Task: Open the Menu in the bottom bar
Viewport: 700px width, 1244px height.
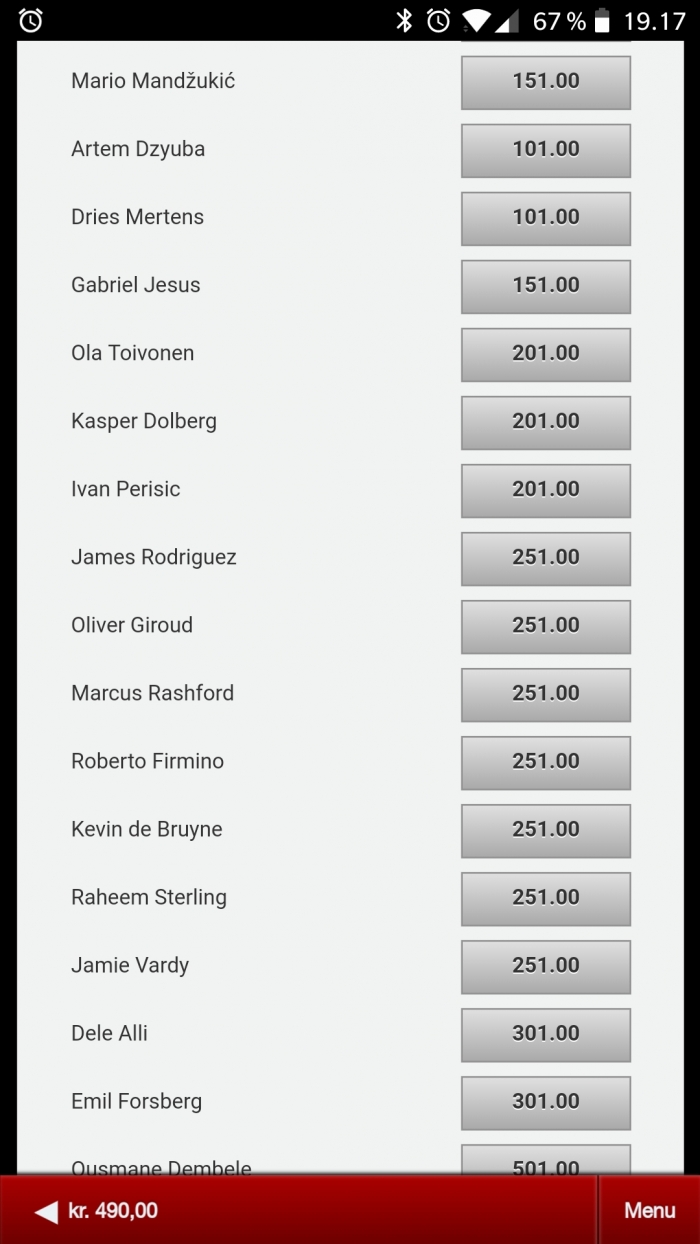Action: (650, 1210)
